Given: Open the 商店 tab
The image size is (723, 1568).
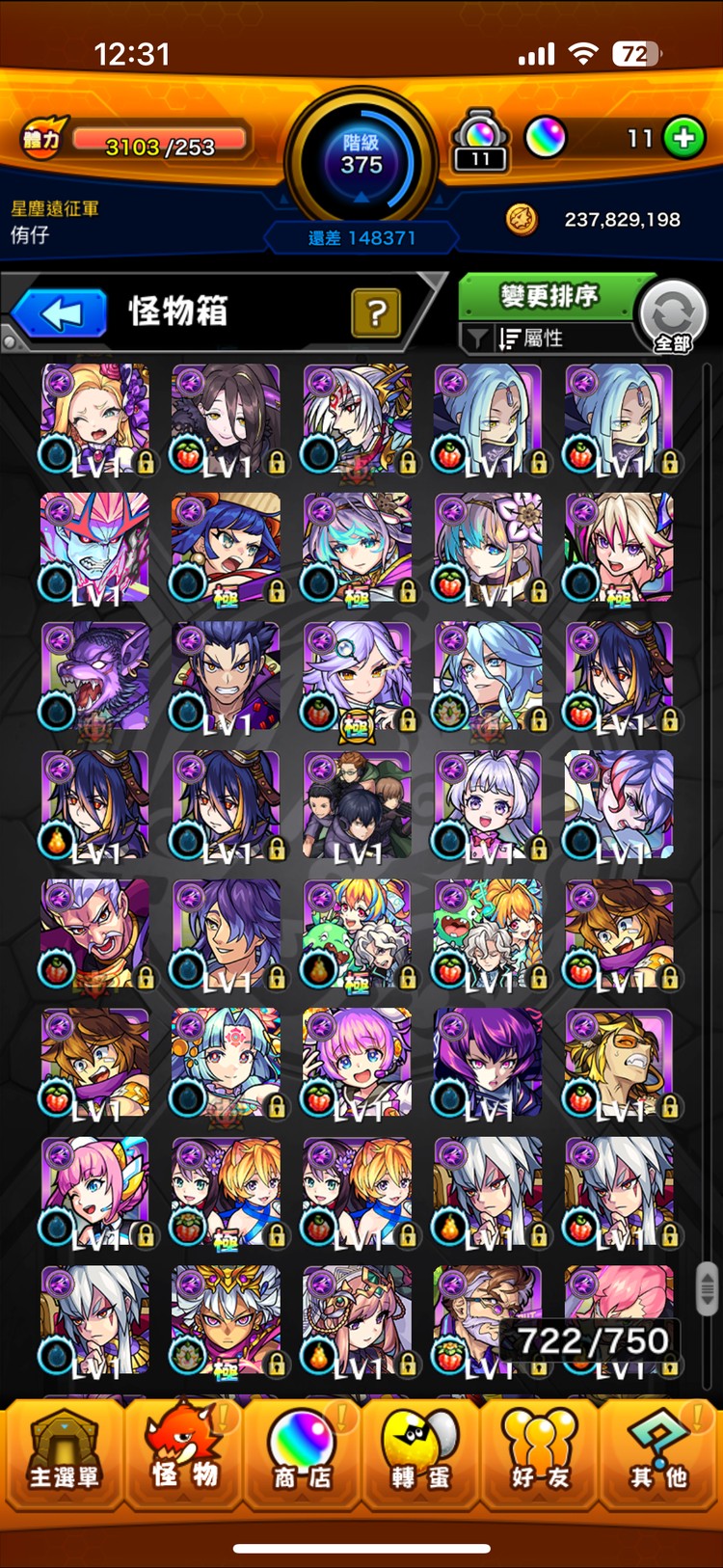Looking at the screenshot, I should [x=302, y=1456].
